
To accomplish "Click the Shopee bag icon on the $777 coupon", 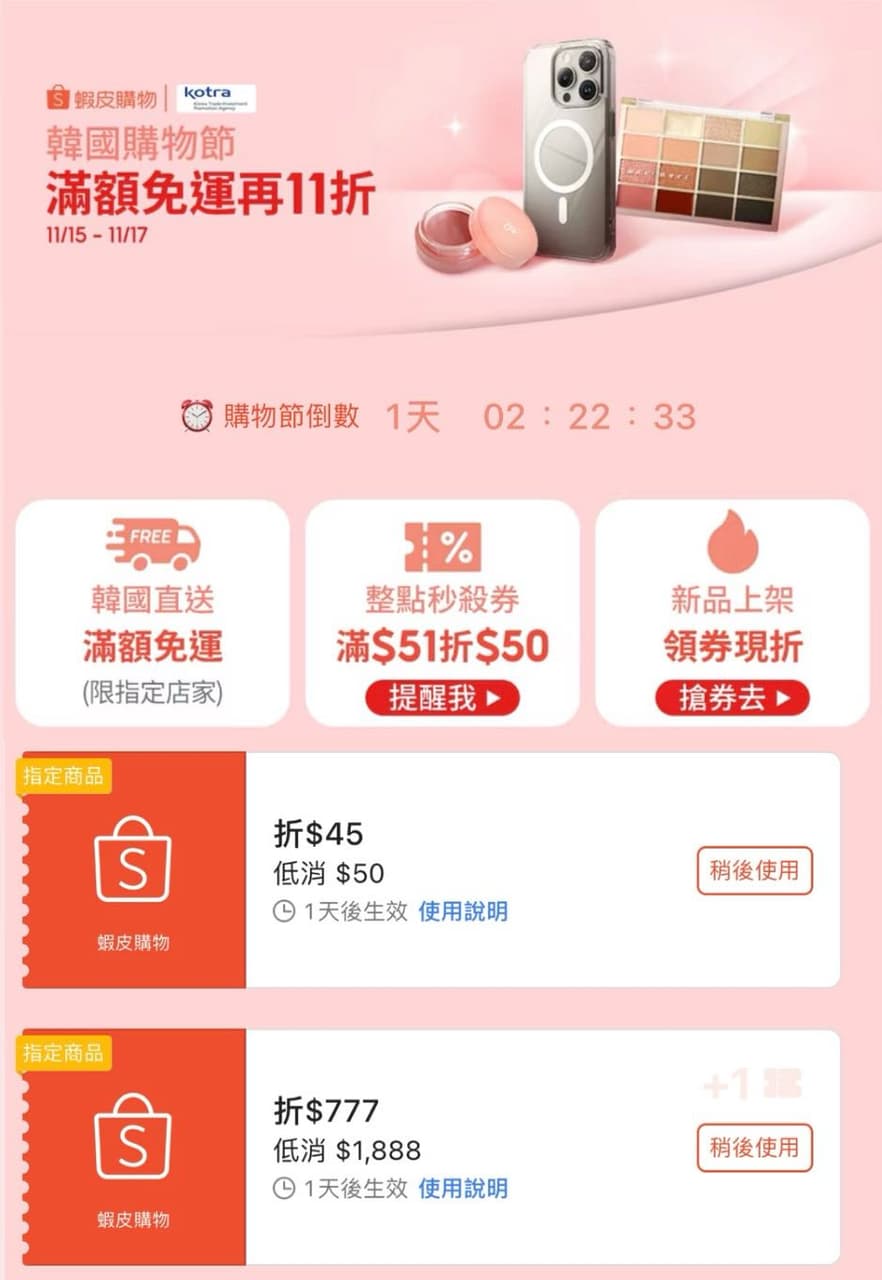I will (131, 1137).
